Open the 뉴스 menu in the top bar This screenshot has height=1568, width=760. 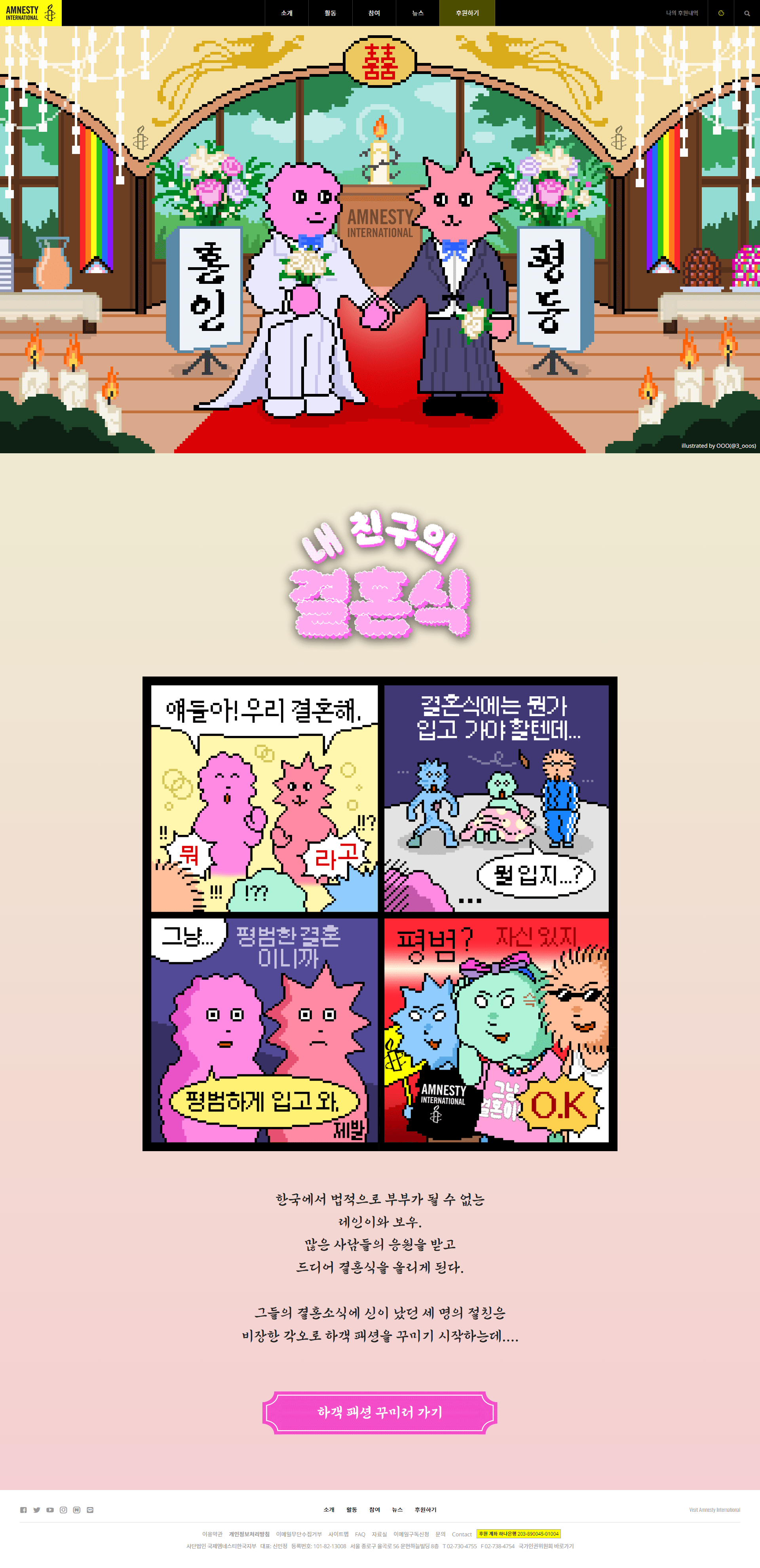pos(418,13)
